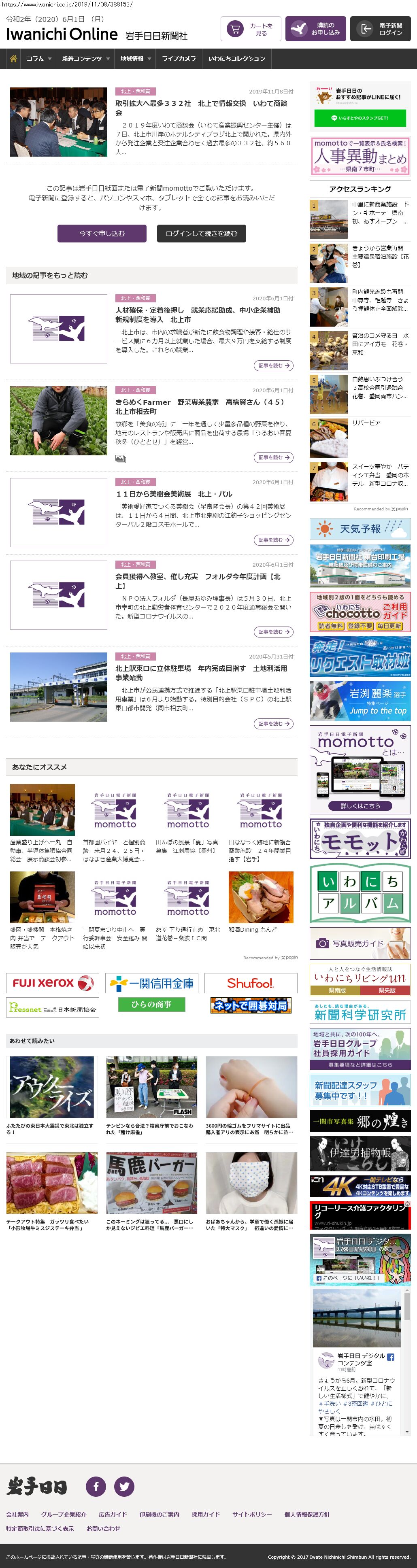The width and height of the screenshot is (417, 1568).
Task: Open the cart button カートを見る
Action: pyautogui.click(x=250, y=29)
